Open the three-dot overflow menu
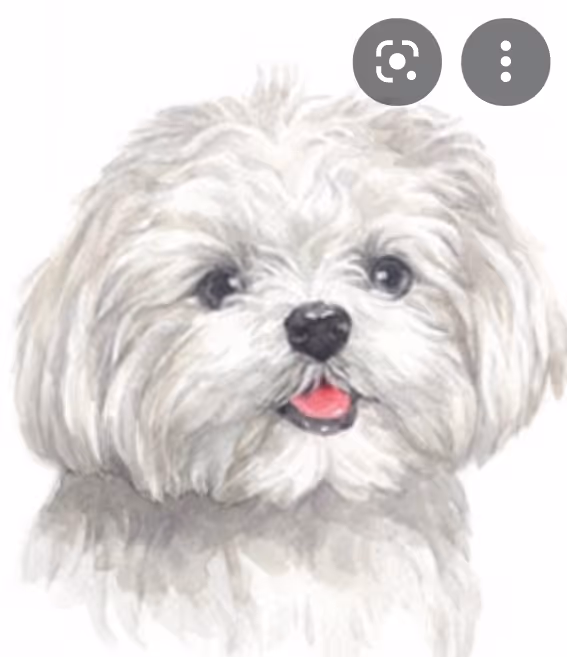The image size is (567, 657). (505, 62)
